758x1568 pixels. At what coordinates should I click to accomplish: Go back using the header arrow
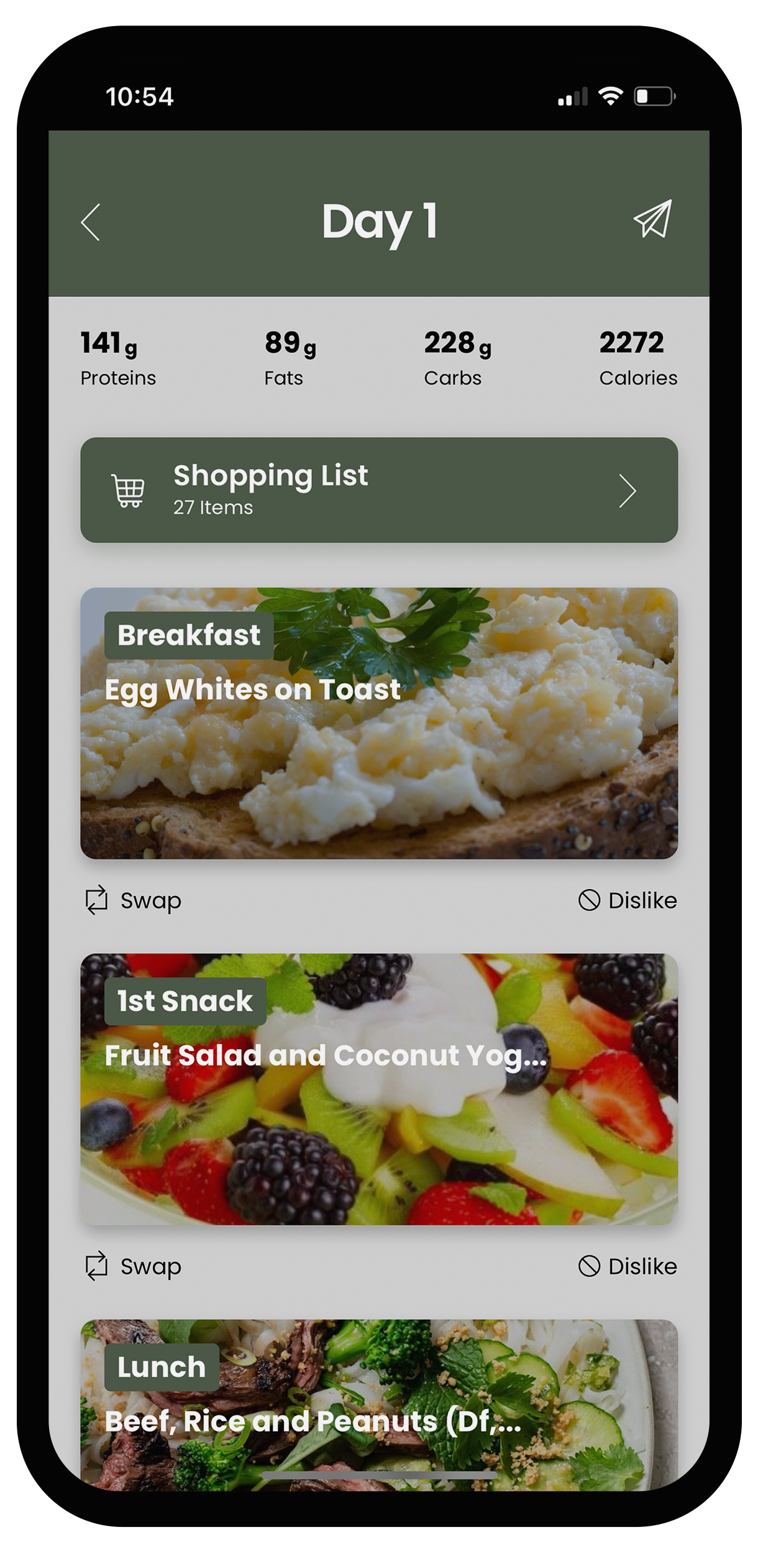pyautogui.click(x=91, y=222)
